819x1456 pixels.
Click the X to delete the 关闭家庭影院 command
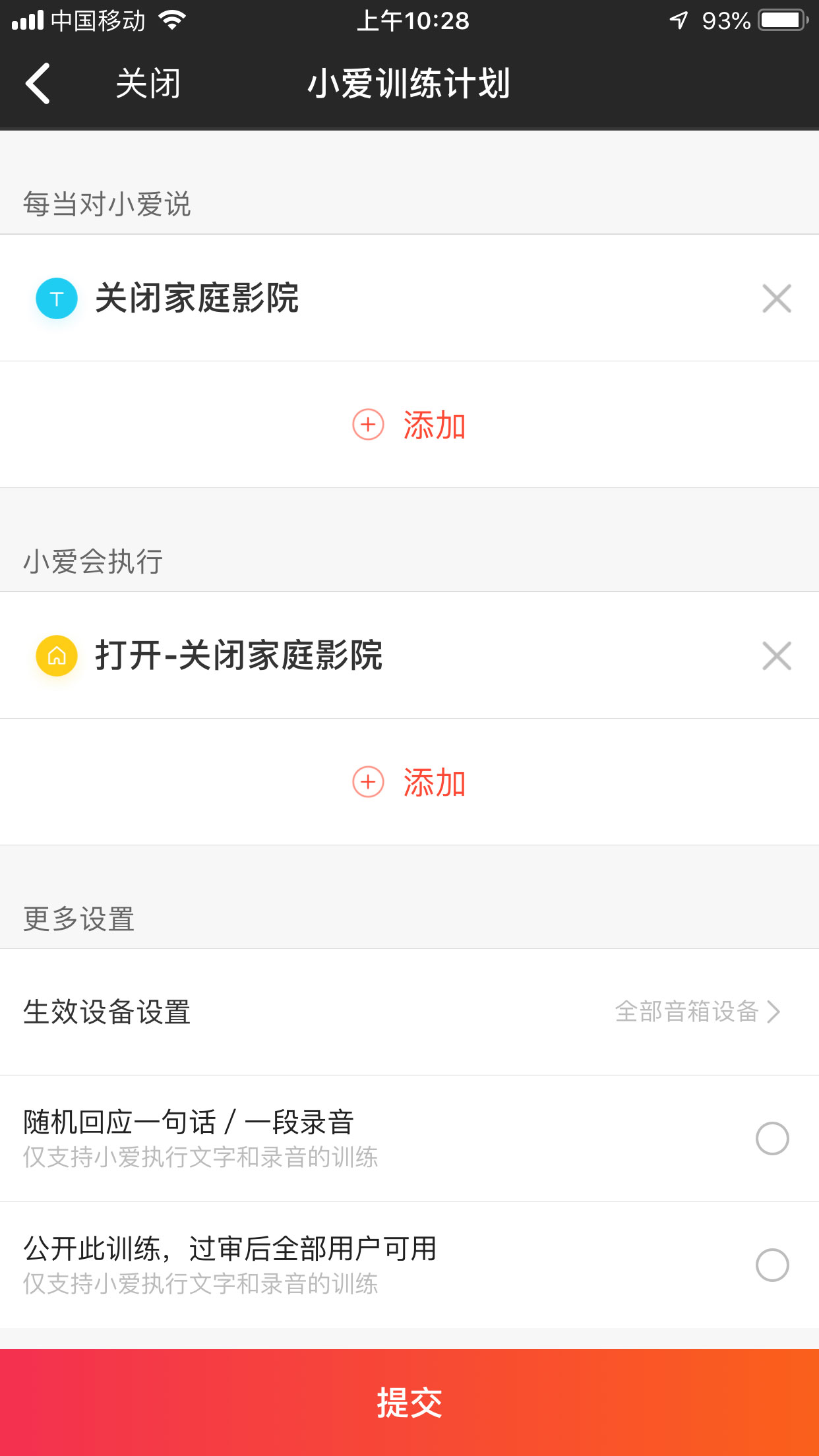coord(777,298)
